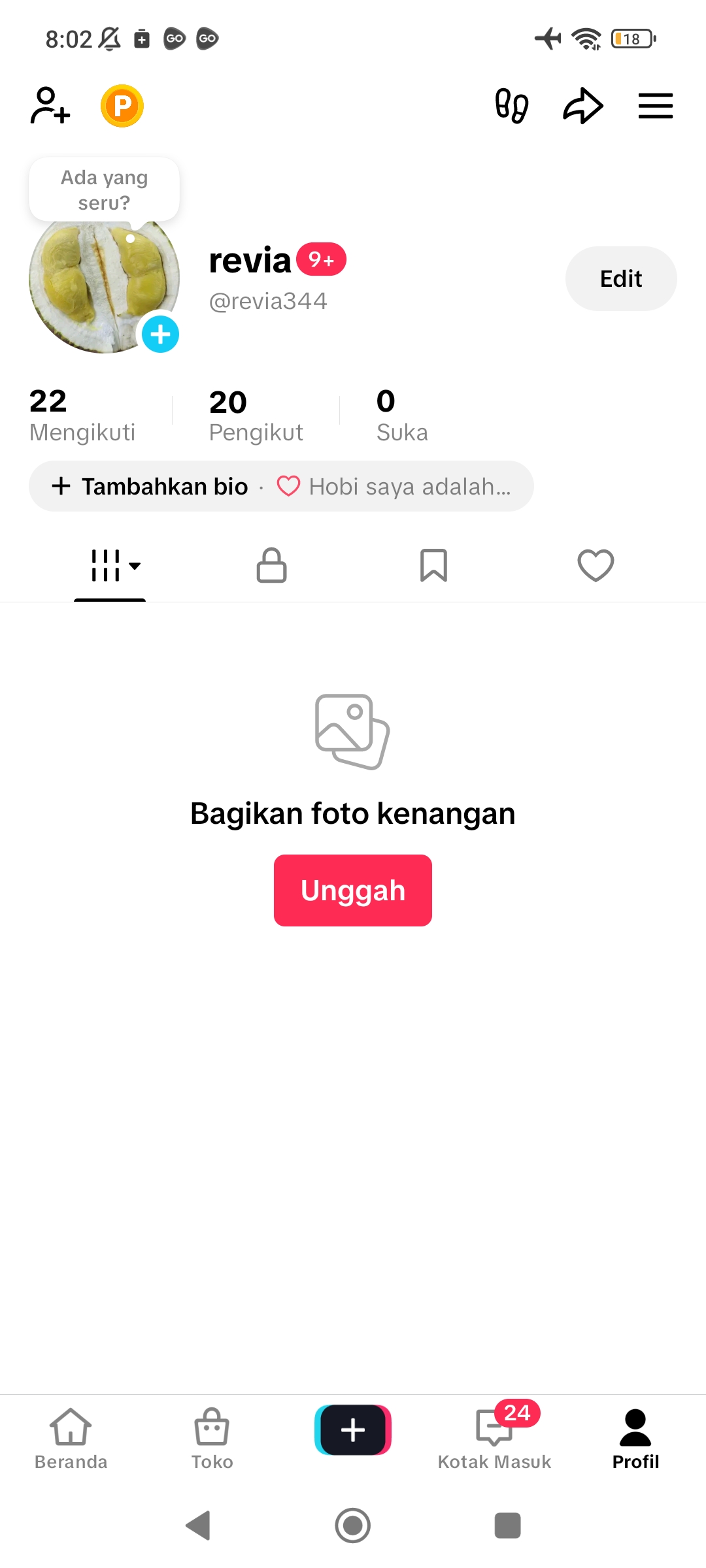Tap the Unggah button

(x=353, y=890)
